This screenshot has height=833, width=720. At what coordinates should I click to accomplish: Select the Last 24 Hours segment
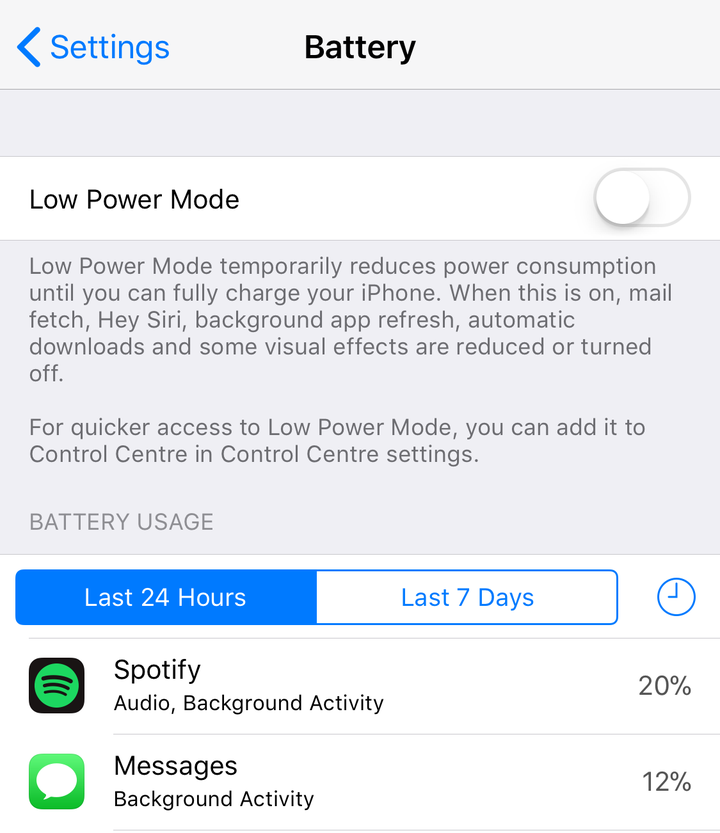166,597
